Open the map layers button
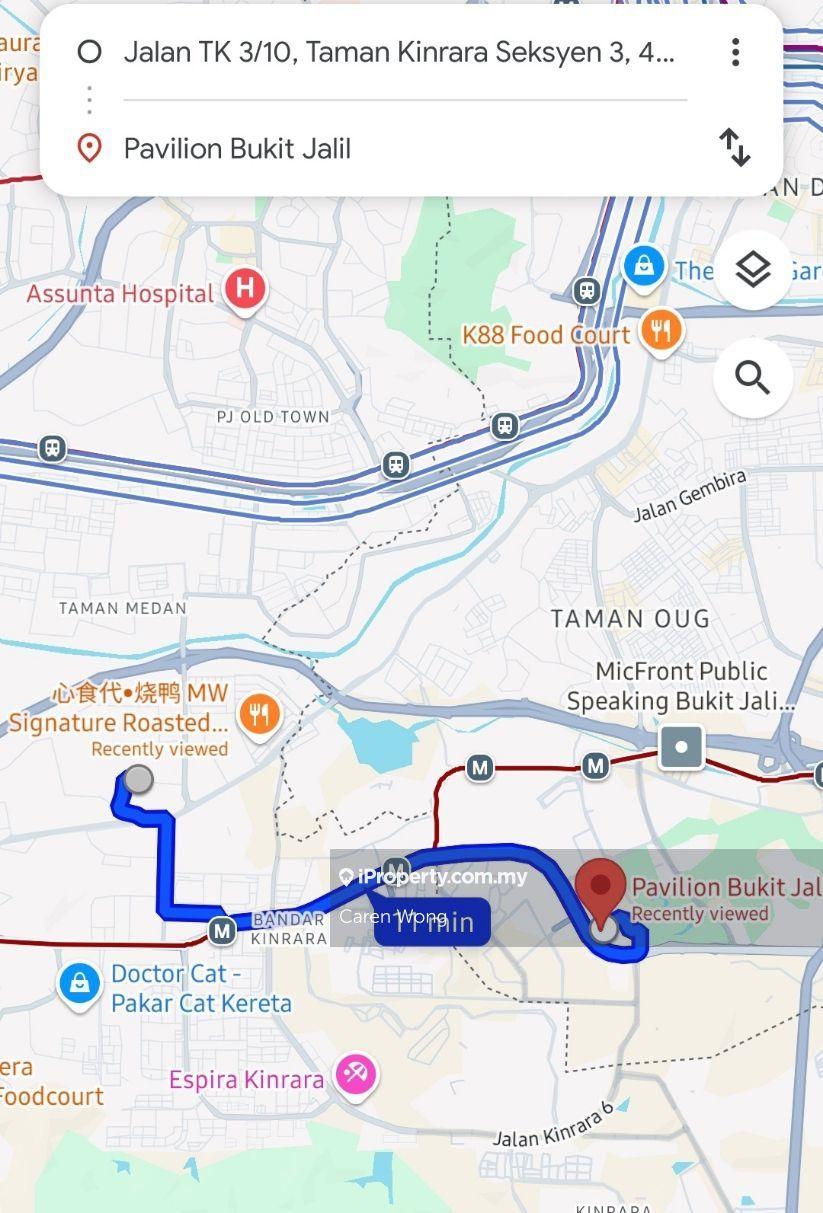 tap(753, 270)
